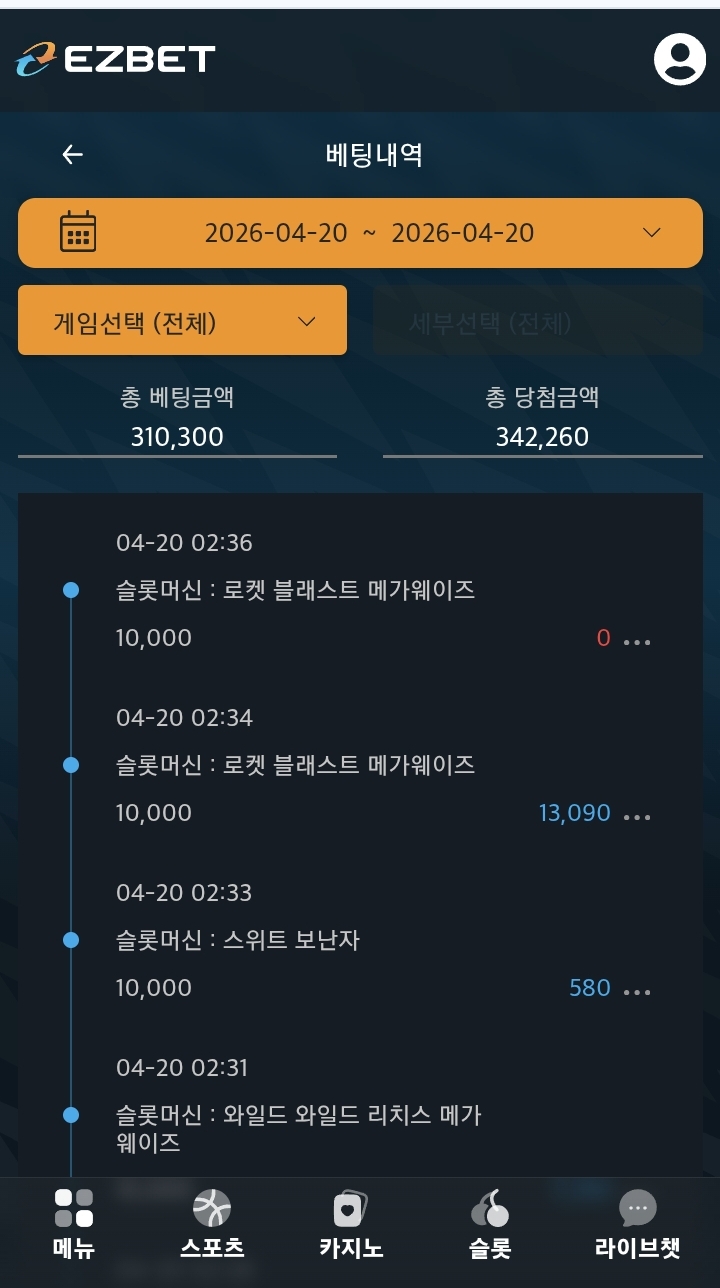Open more options for the 02:36 bet
The image size is (720, 1288).
(637, 641)
